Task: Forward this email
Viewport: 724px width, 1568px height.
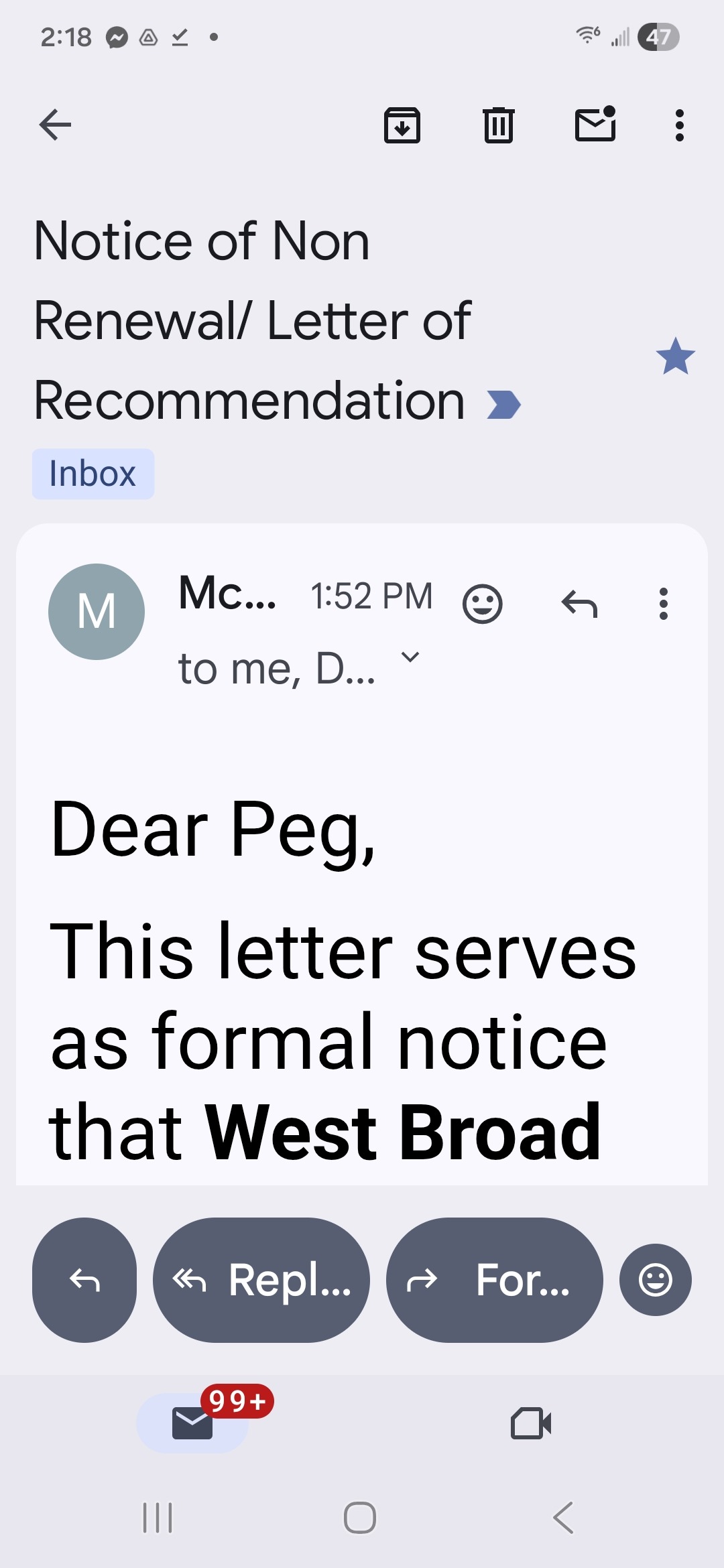Action: (494, 1280)
